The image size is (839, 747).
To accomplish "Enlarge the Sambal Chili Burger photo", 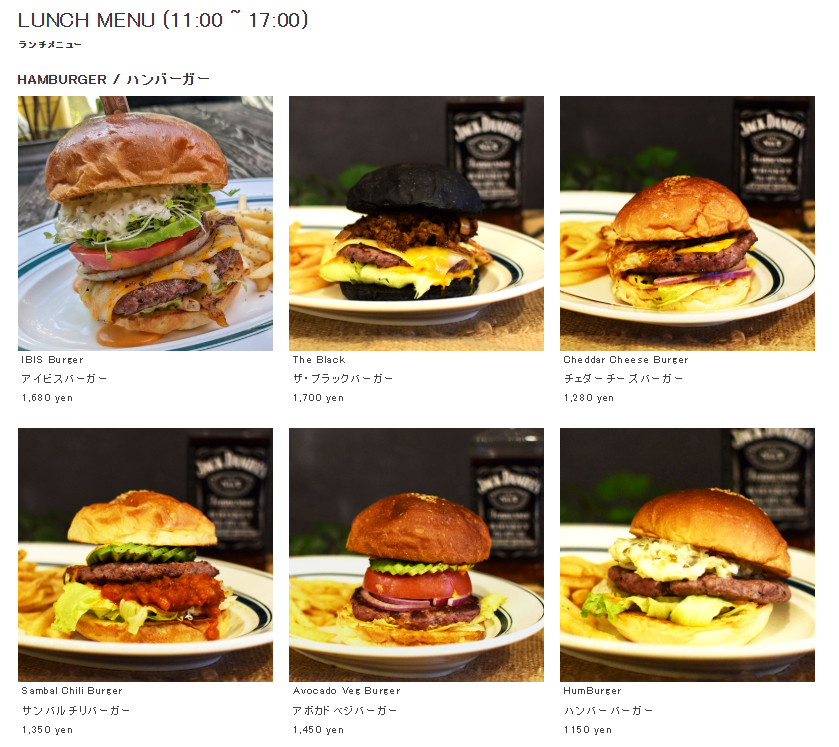I will pyautogui.click(x=145, y=555).
